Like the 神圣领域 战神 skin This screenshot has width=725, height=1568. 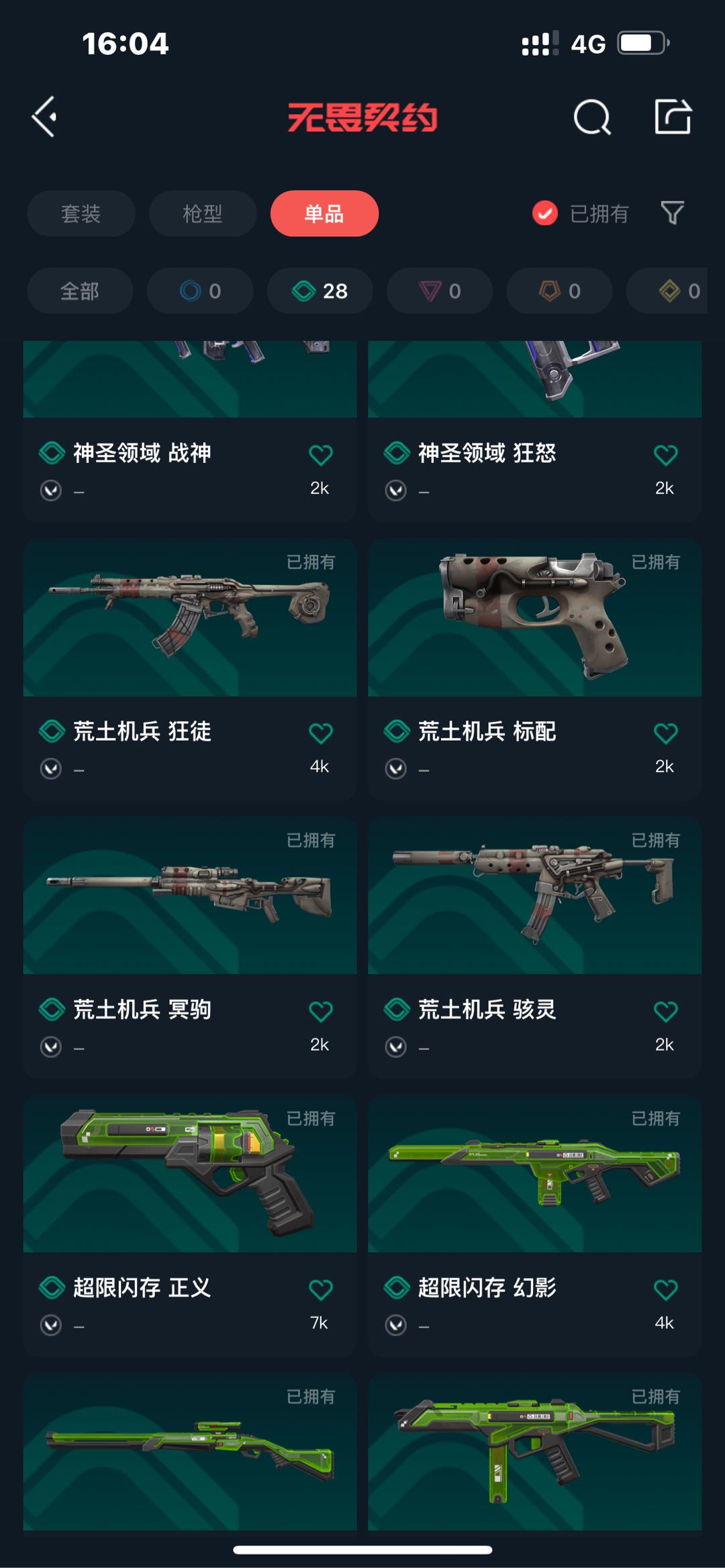point(320,455)
